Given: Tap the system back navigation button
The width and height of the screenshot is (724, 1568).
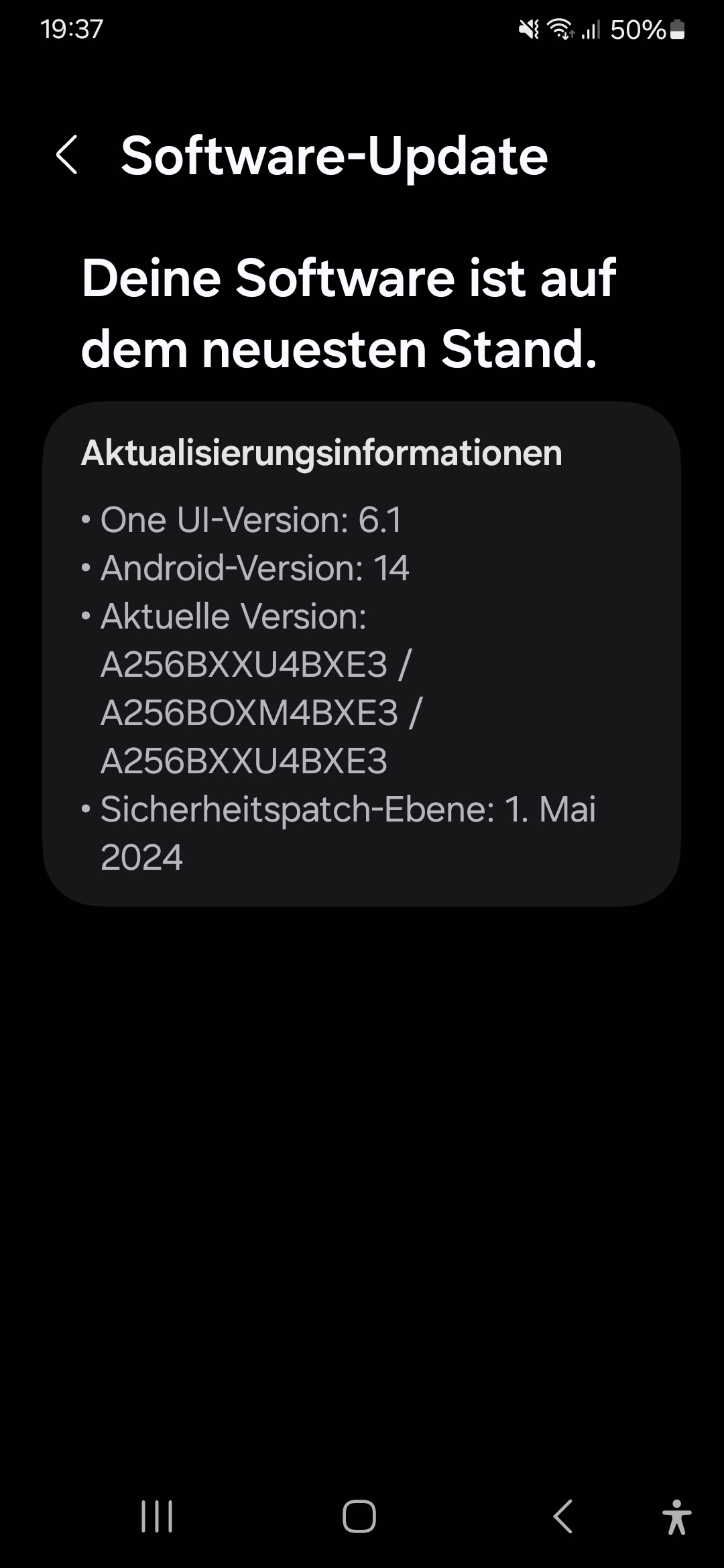Looking at the screenshot, I should (x=563, y=1516).
